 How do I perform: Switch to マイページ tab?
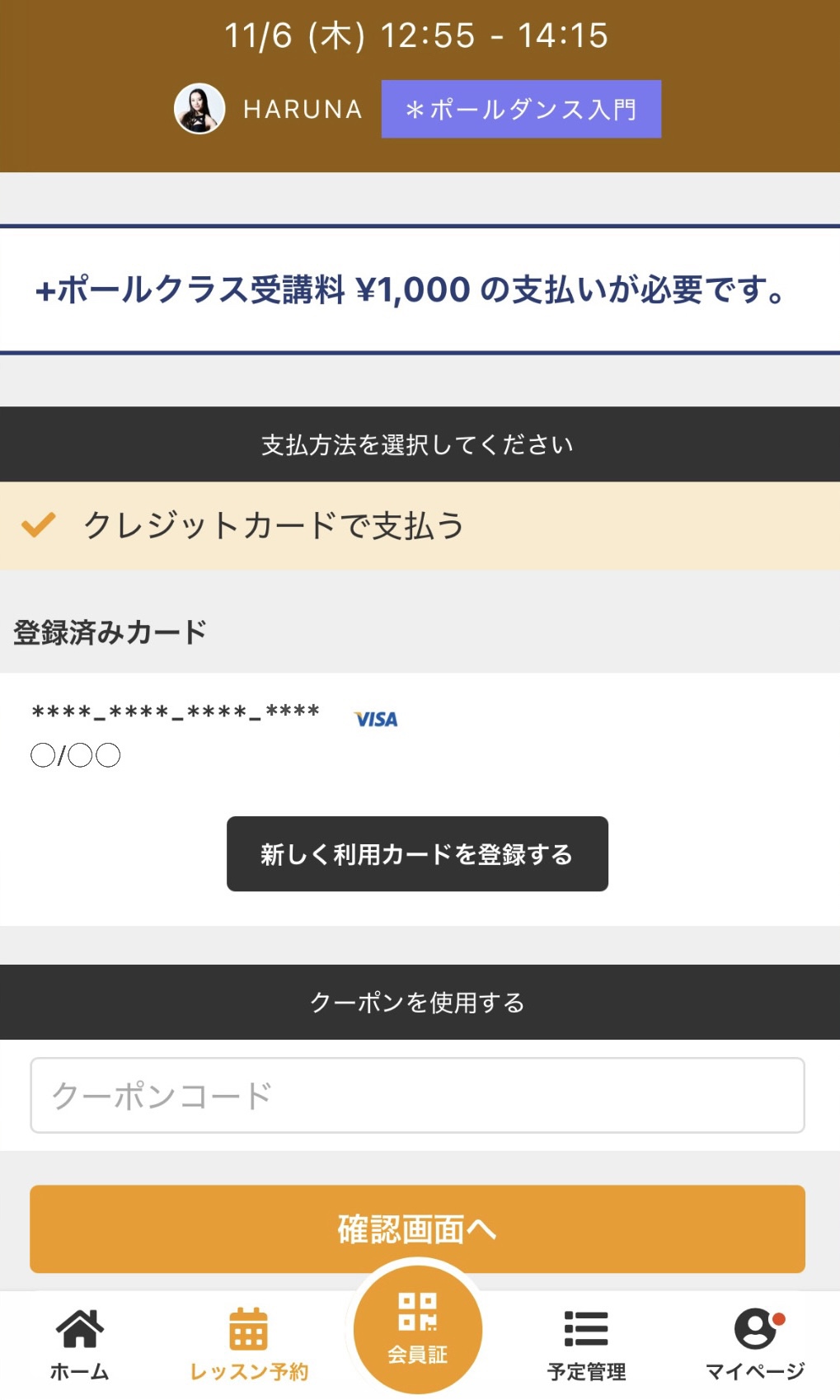tap(755, 1346)
